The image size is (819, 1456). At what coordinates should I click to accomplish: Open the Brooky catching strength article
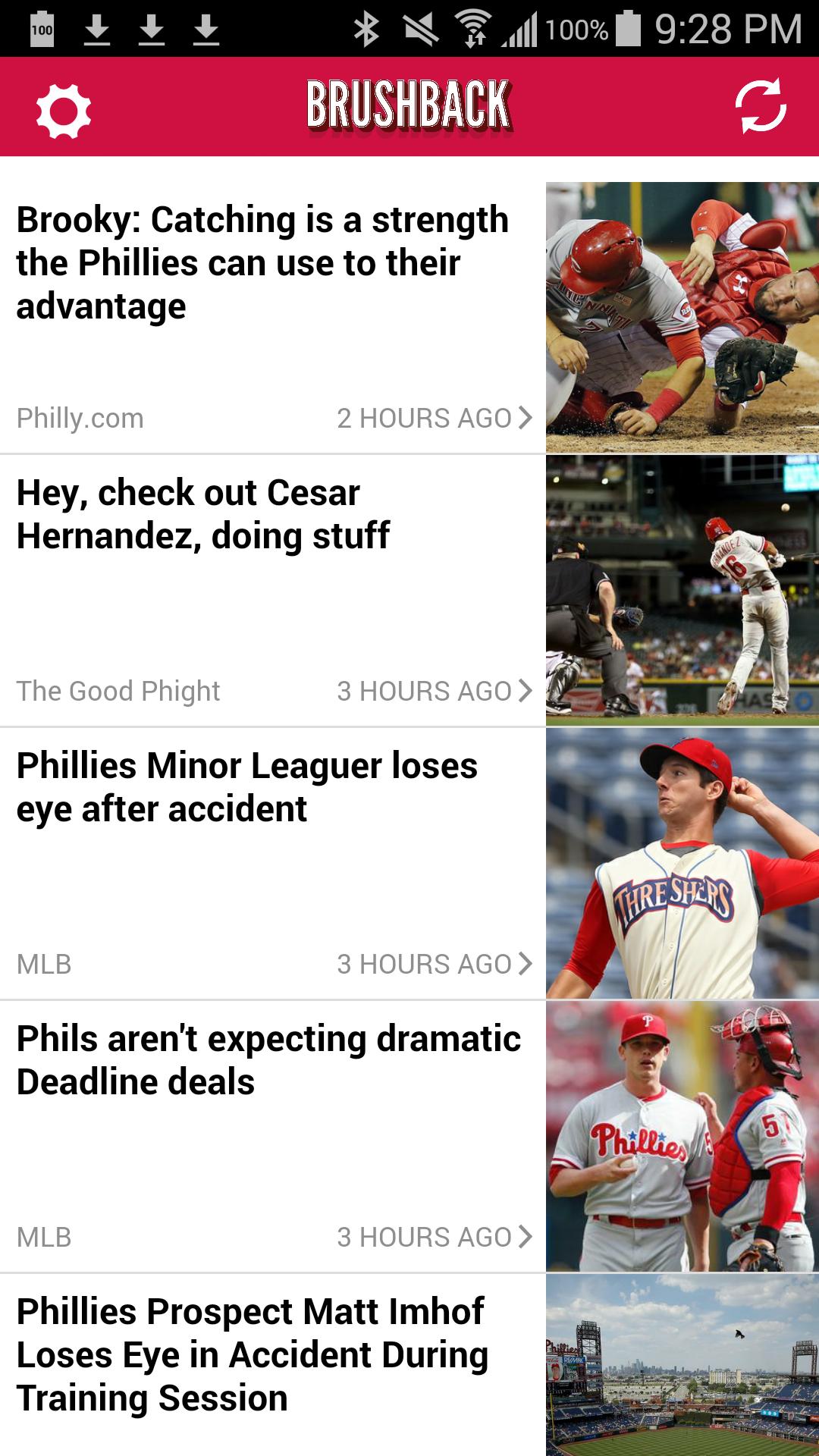point(262,262)
